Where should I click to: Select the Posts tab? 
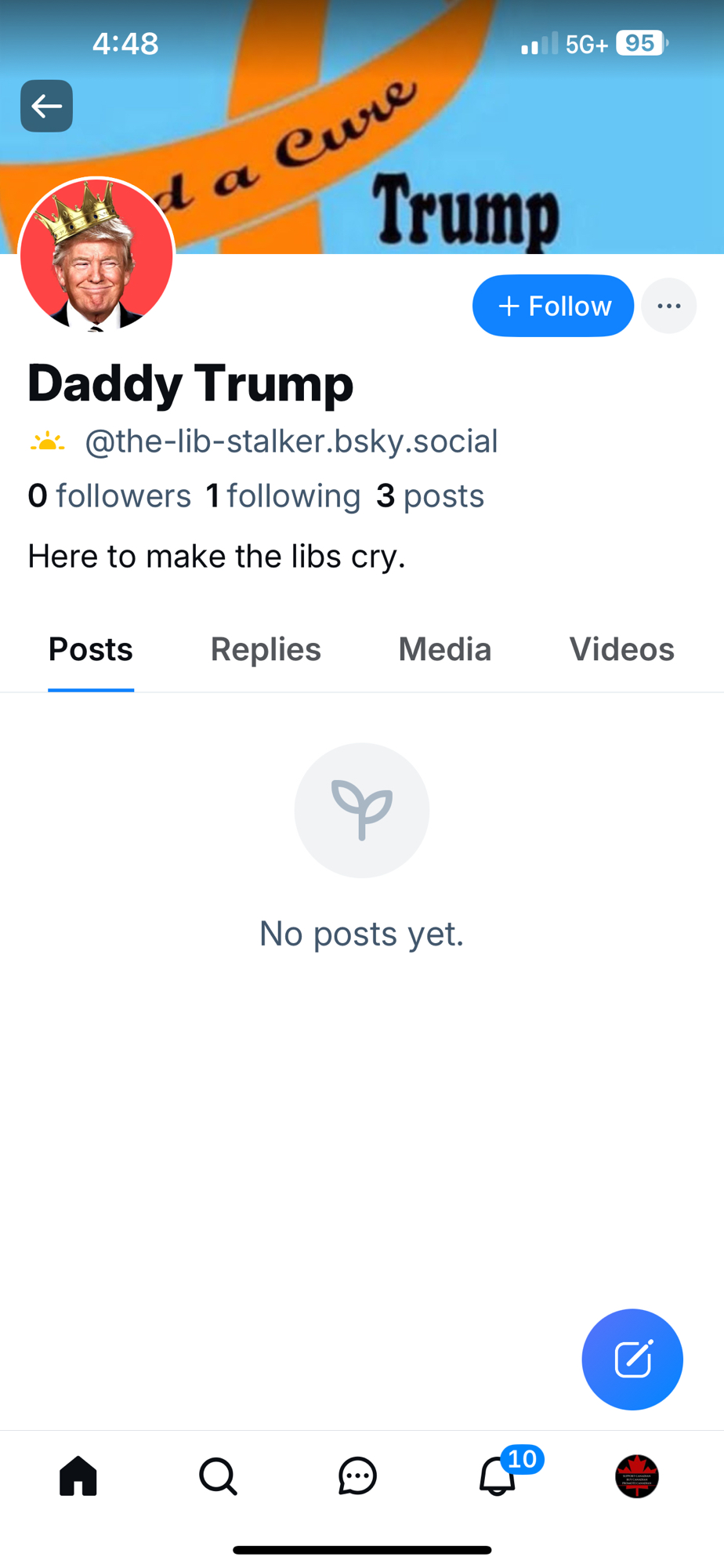coord(91,649)
